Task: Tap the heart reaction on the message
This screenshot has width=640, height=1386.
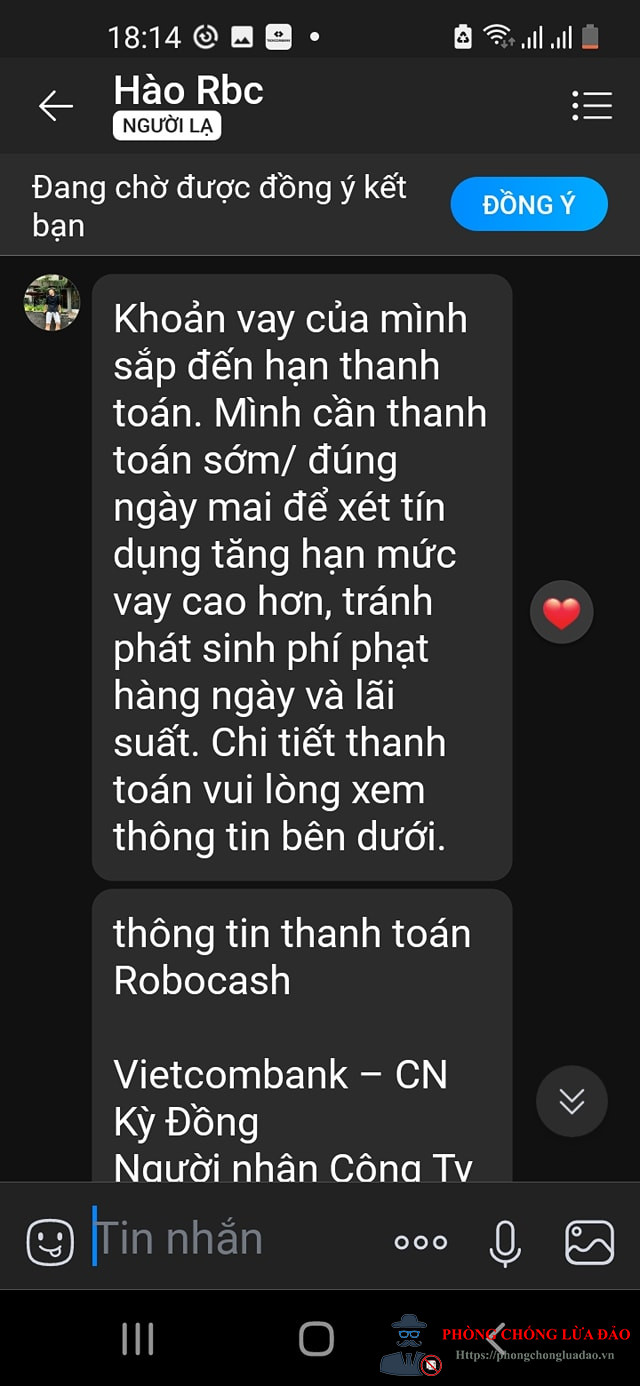Action: coord(561,612)
